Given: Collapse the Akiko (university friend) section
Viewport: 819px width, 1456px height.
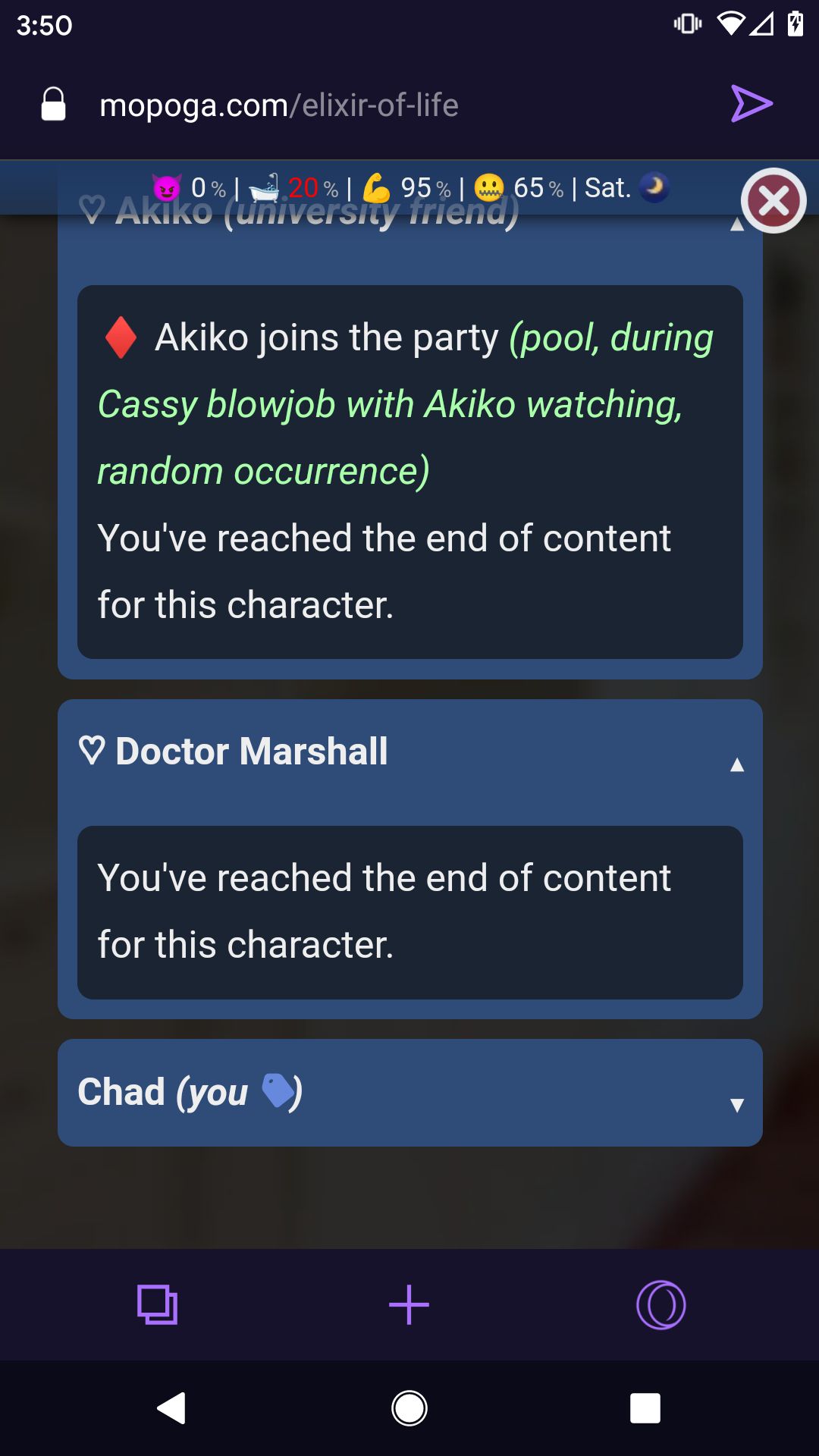Looking at the screenshot, I should click(736, 225).
